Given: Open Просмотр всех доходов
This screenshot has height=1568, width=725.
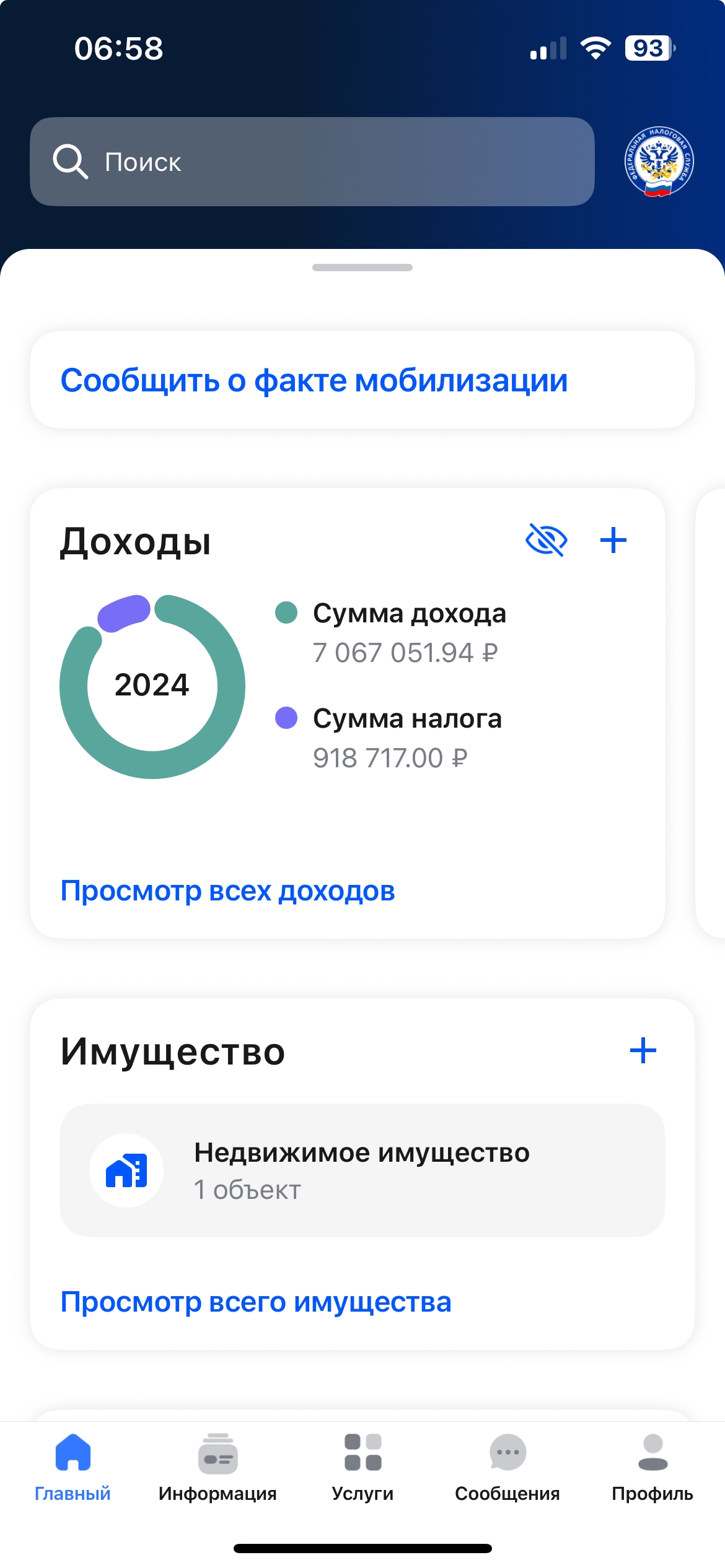Looking at the screenshot, I should 227,891.
